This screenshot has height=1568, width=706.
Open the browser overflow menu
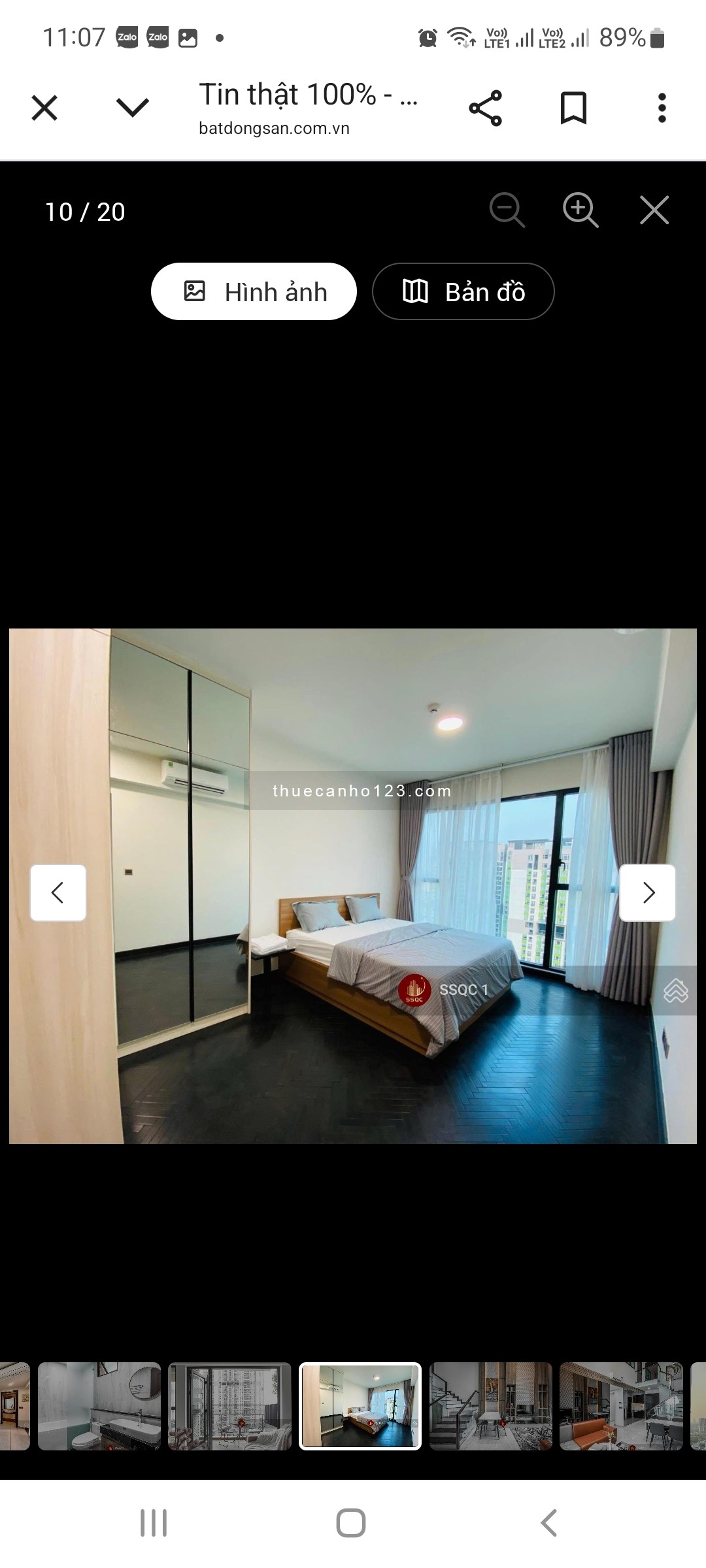click(662, 108)
